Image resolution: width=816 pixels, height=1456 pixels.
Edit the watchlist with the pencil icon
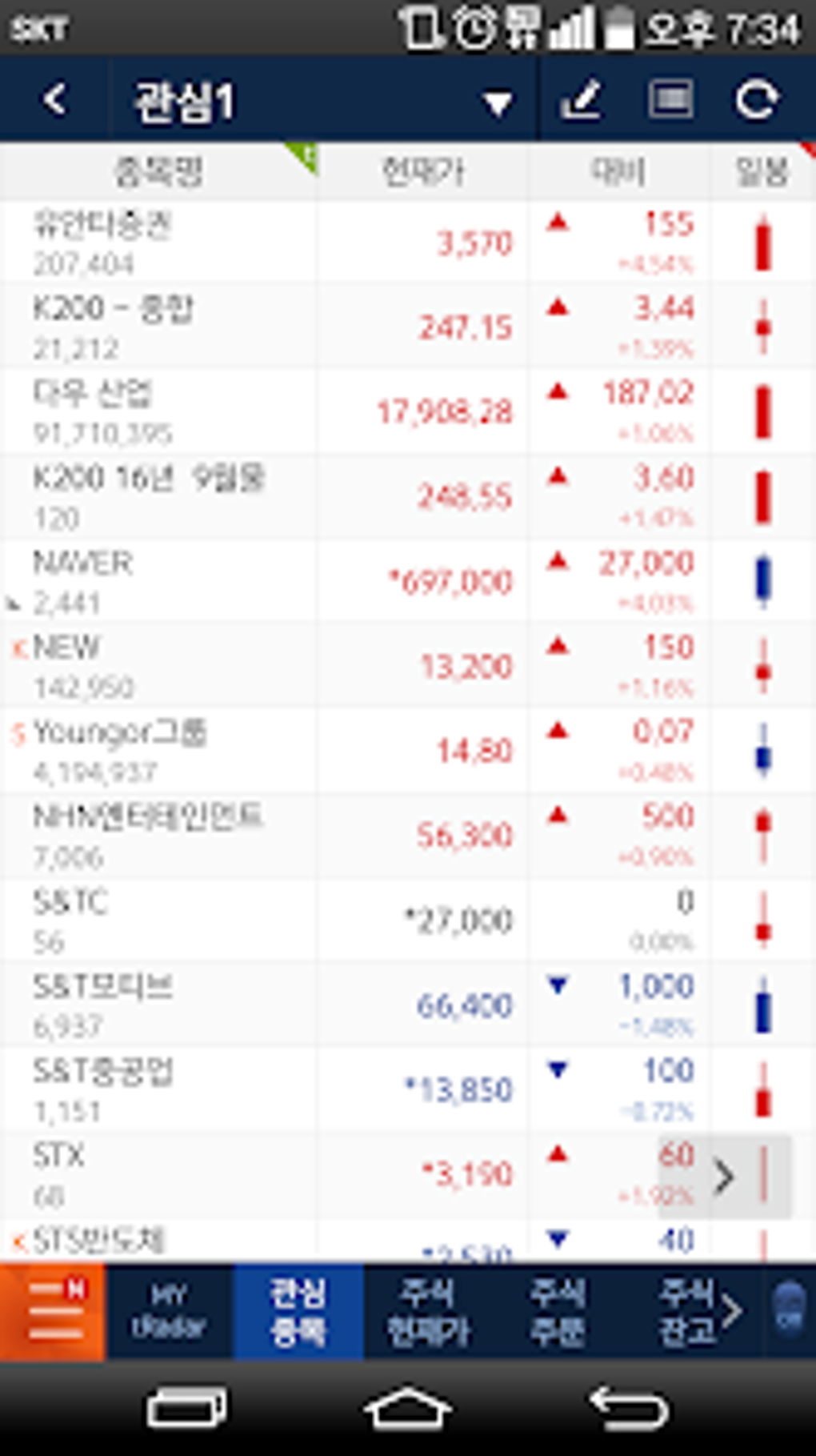click(582, 100)
